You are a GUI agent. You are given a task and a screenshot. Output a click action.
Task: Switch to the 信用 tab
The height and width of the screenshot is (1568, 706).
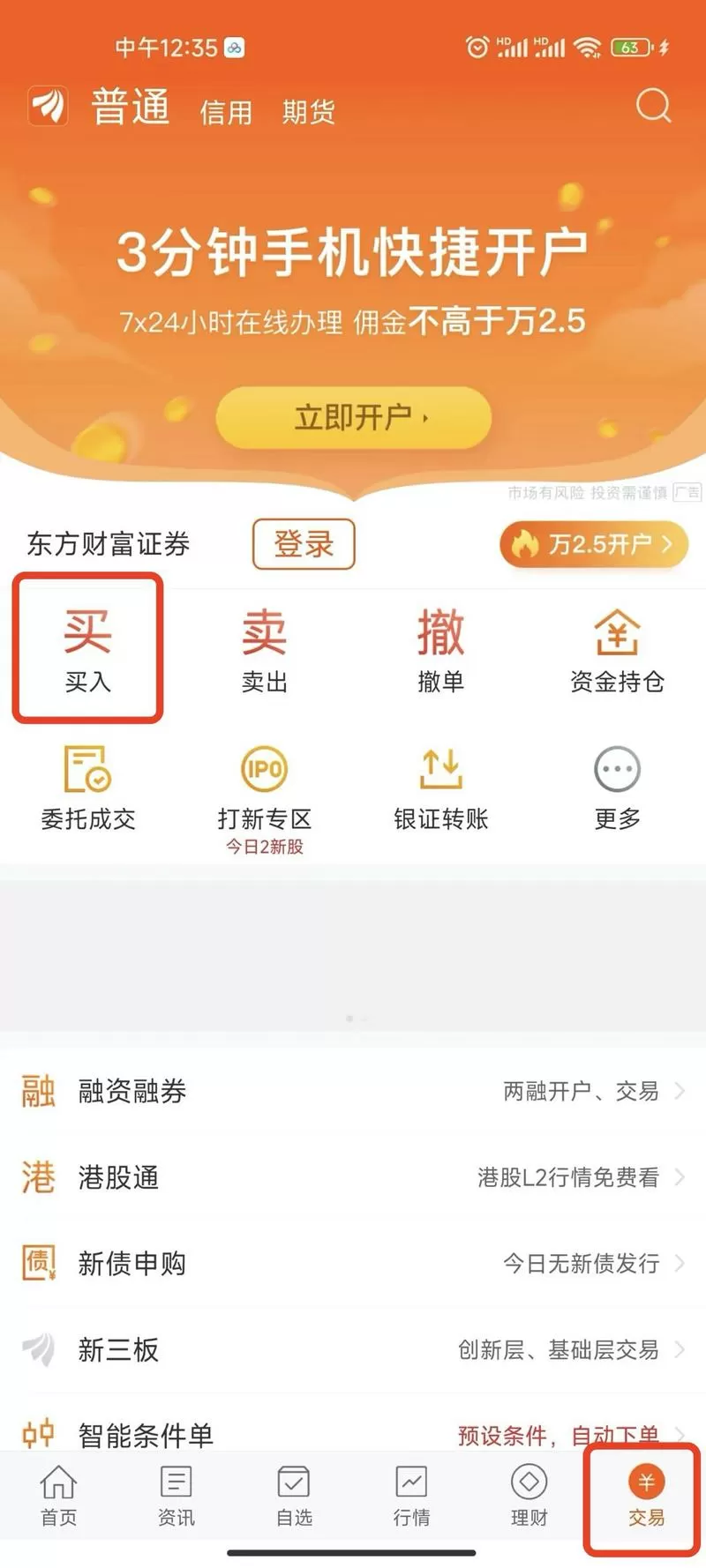click(226, 112)
